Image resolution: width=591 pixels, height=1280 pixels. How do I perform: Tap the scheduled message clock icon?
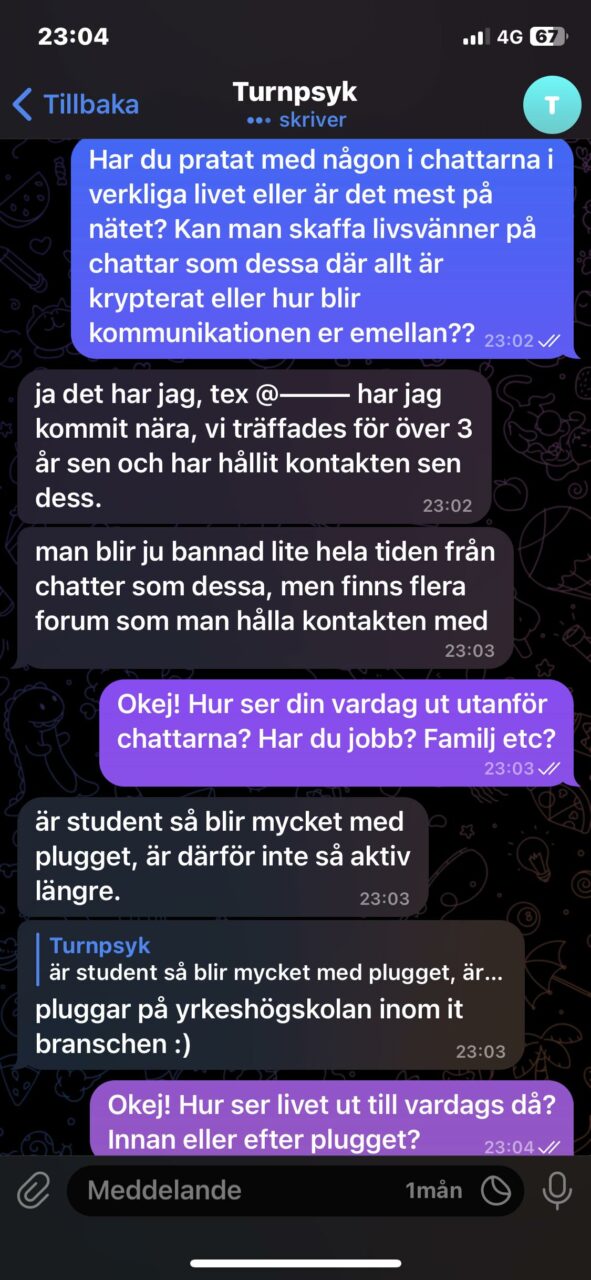tap(496, 1190)
